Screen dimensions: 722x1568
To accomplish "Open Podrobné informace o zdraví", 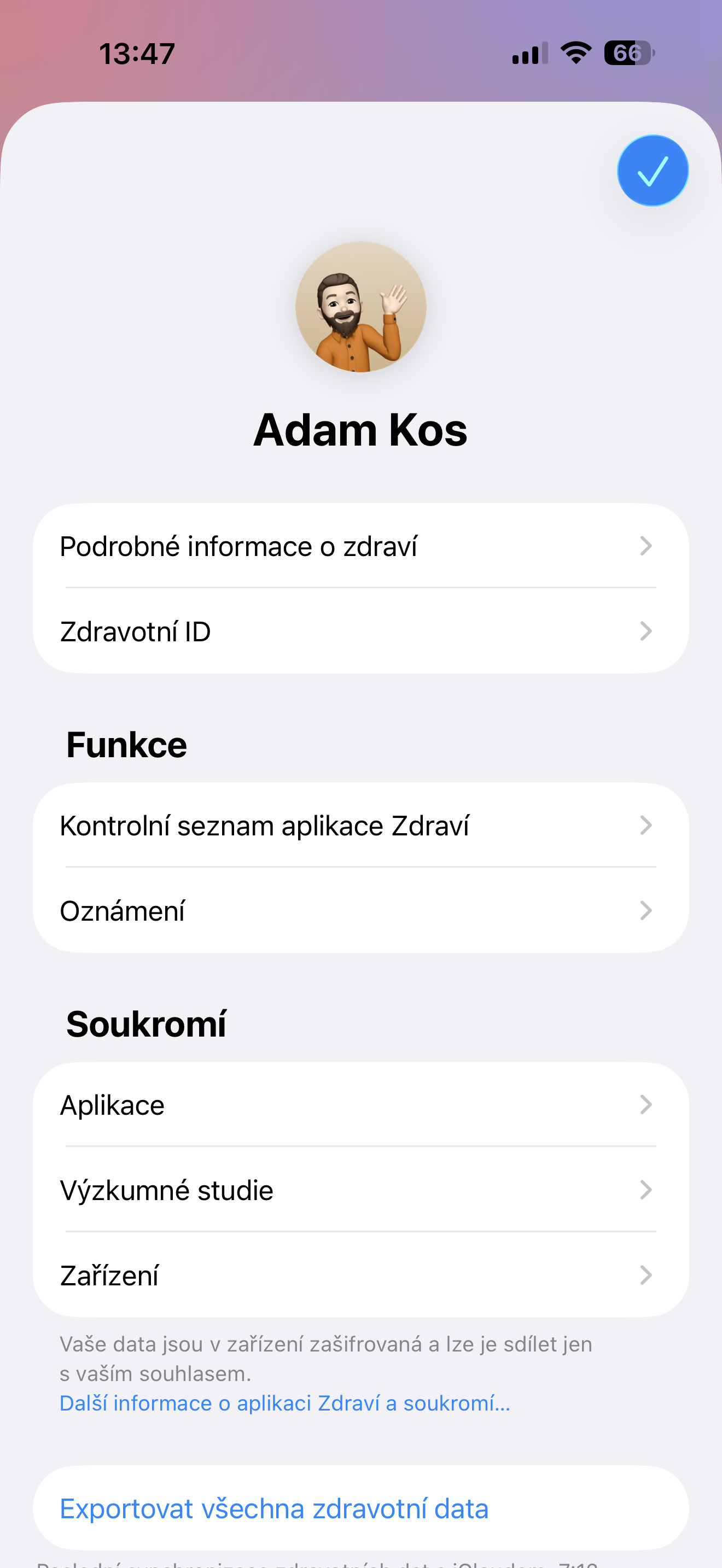I will (360, 546).
